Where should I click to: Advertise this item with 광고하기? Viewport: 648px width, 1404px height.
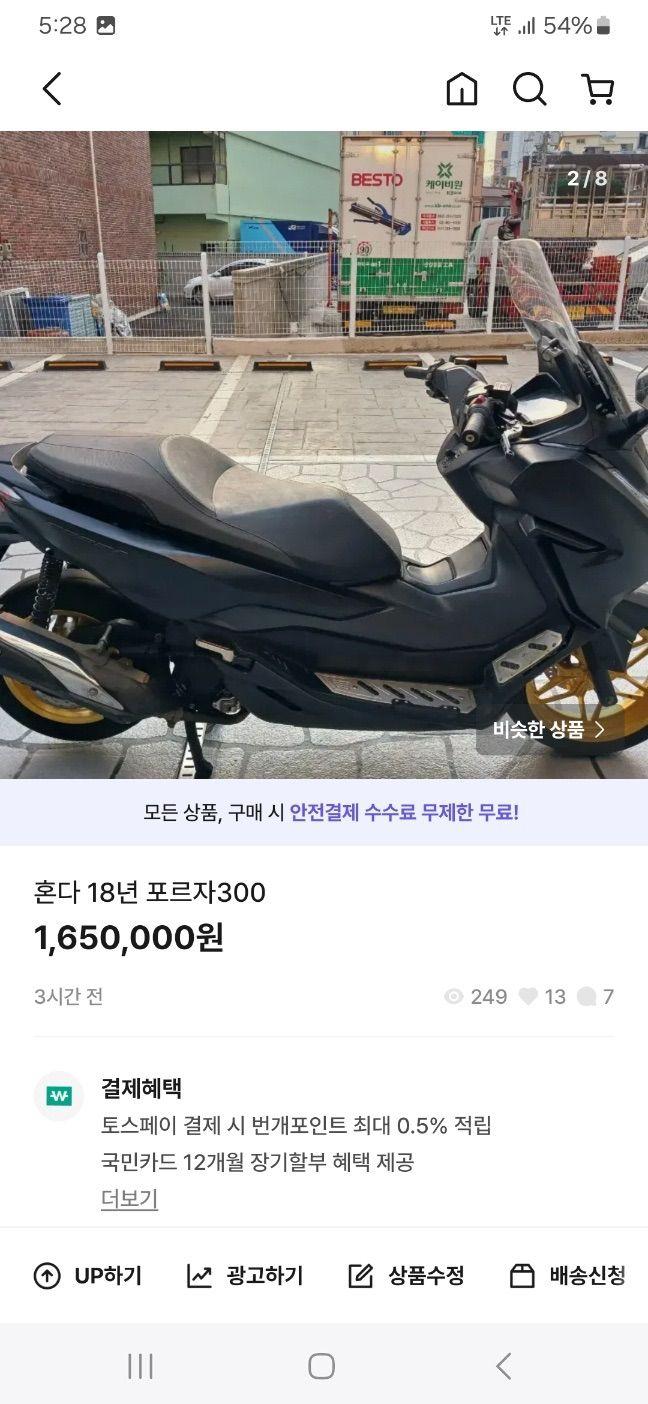(x=245, y=1276)
